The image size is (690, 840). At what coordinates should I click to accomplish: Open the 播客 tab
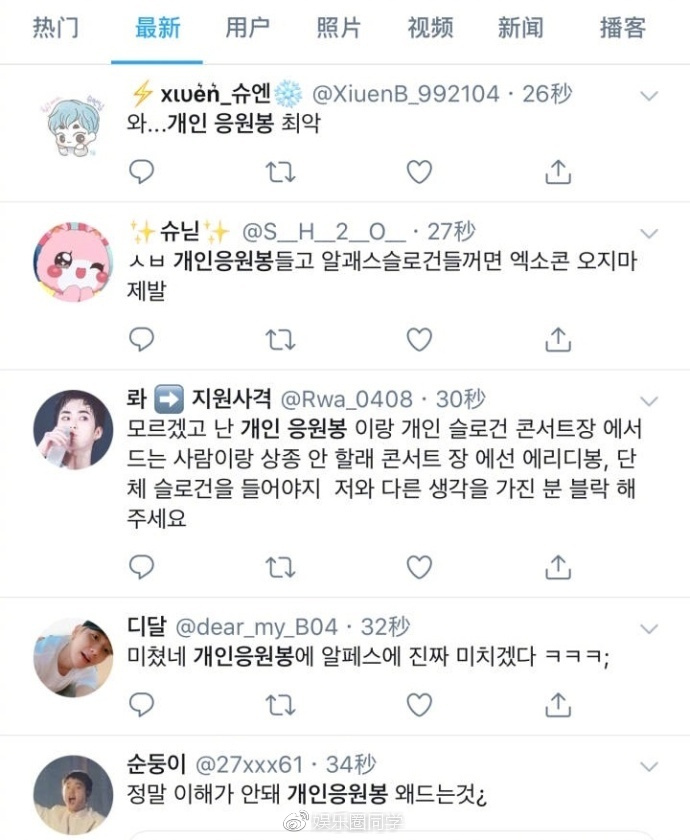pos(622,28)
